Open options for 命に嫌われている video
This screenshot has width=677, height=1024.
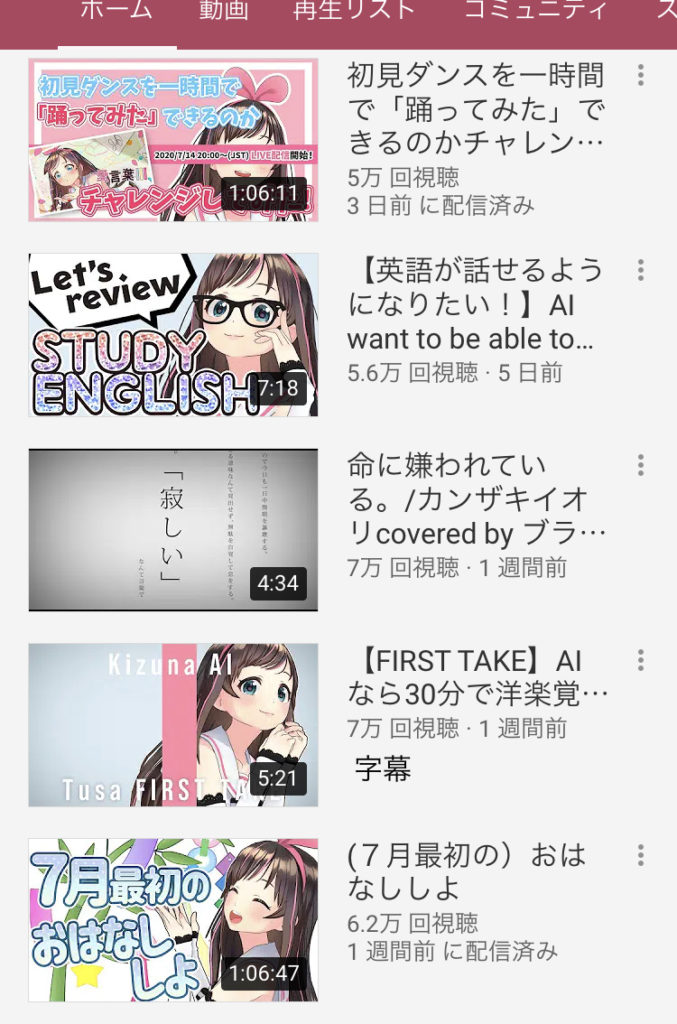click(x=640, y=465)
